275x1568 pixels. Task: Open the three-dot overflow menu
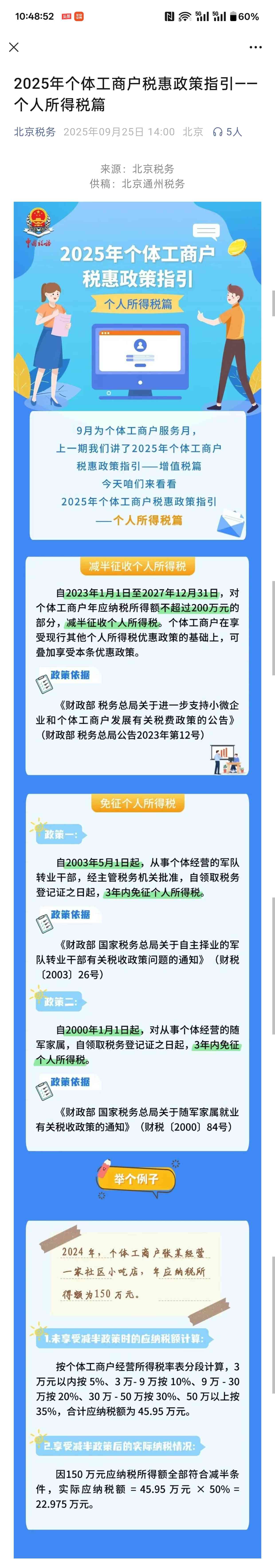pyautogui.click(x=255, y=47)
